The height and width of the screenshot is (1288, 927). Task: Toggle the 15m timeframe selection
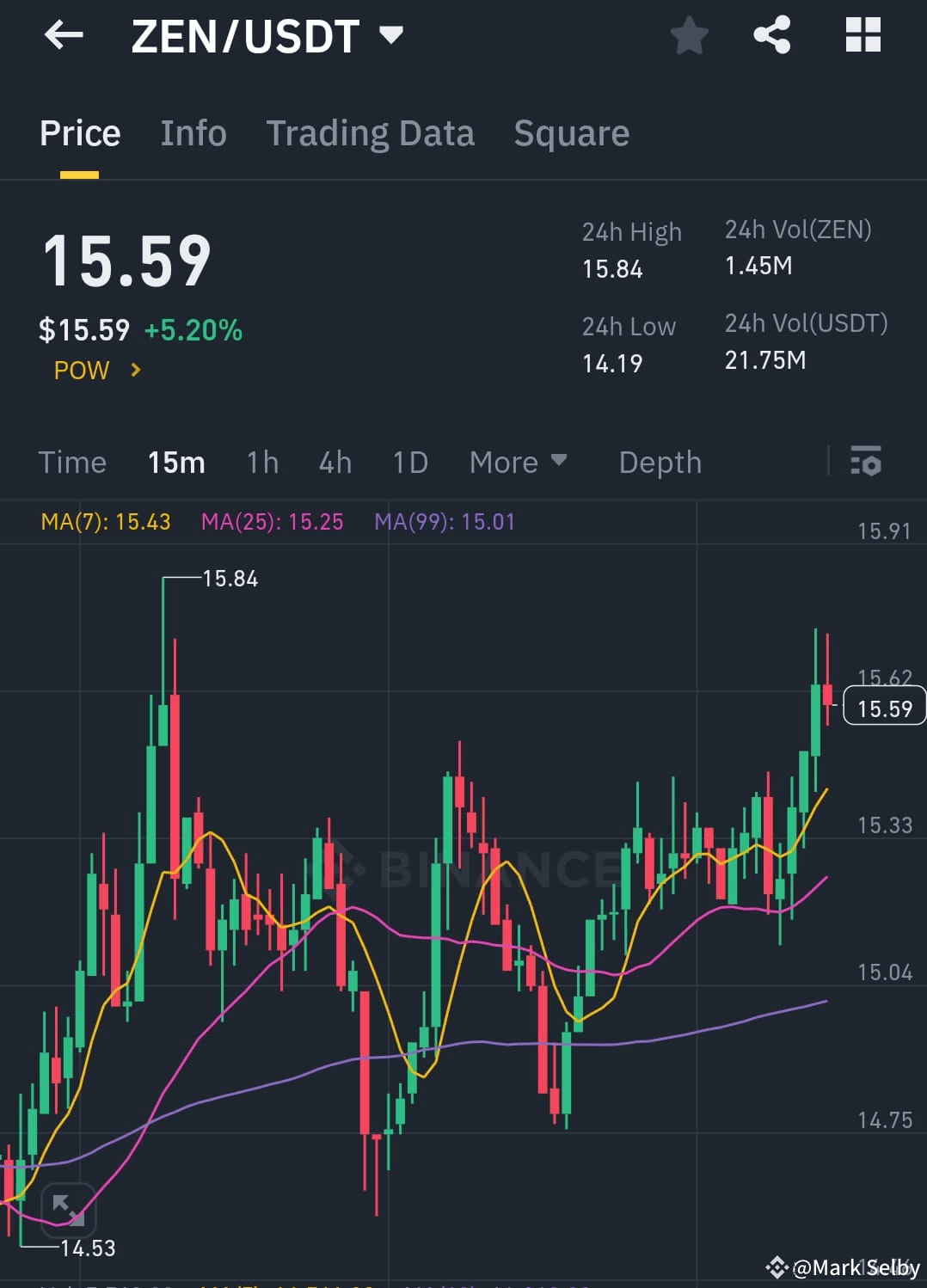(175, 462)
